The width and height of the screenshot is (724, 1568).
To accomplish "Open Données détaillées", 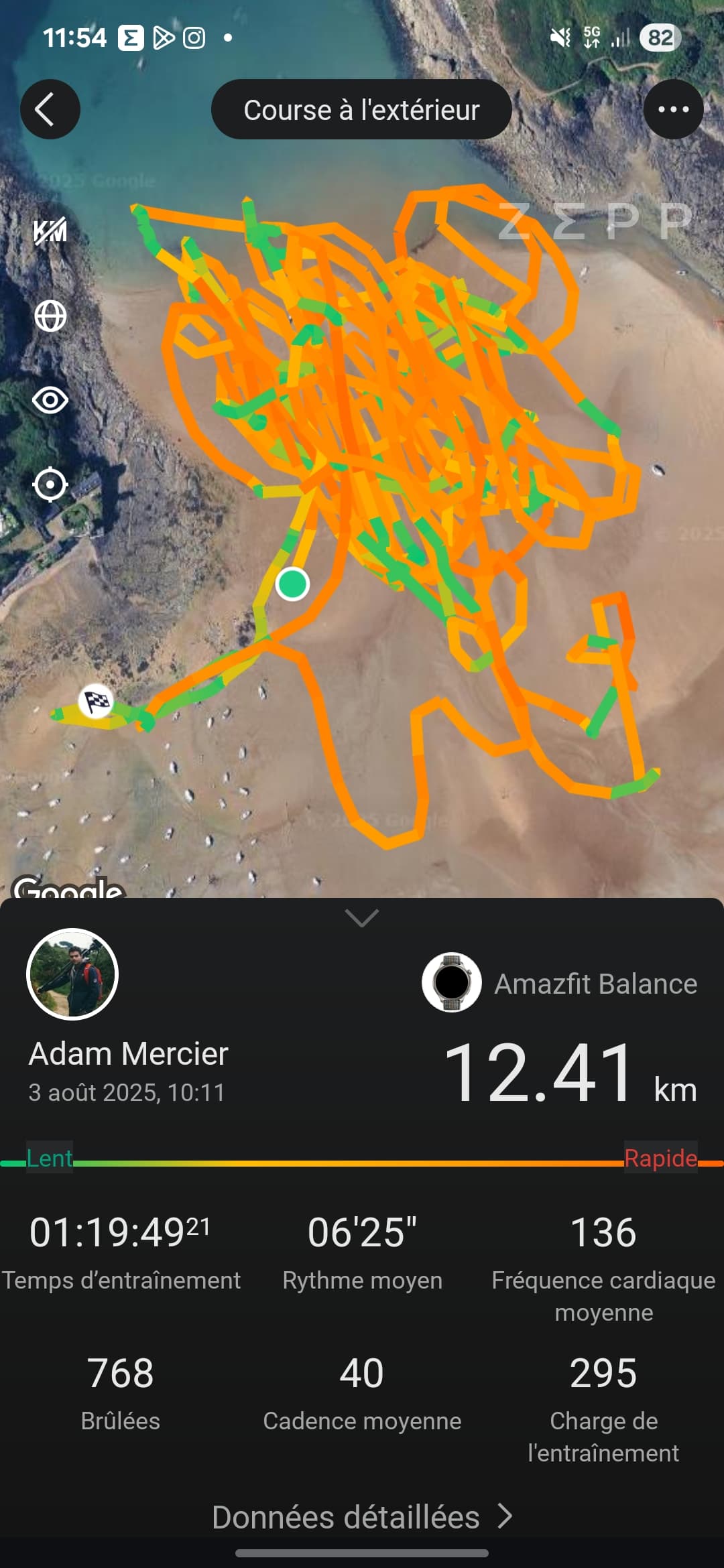I will coord(362,1517).
